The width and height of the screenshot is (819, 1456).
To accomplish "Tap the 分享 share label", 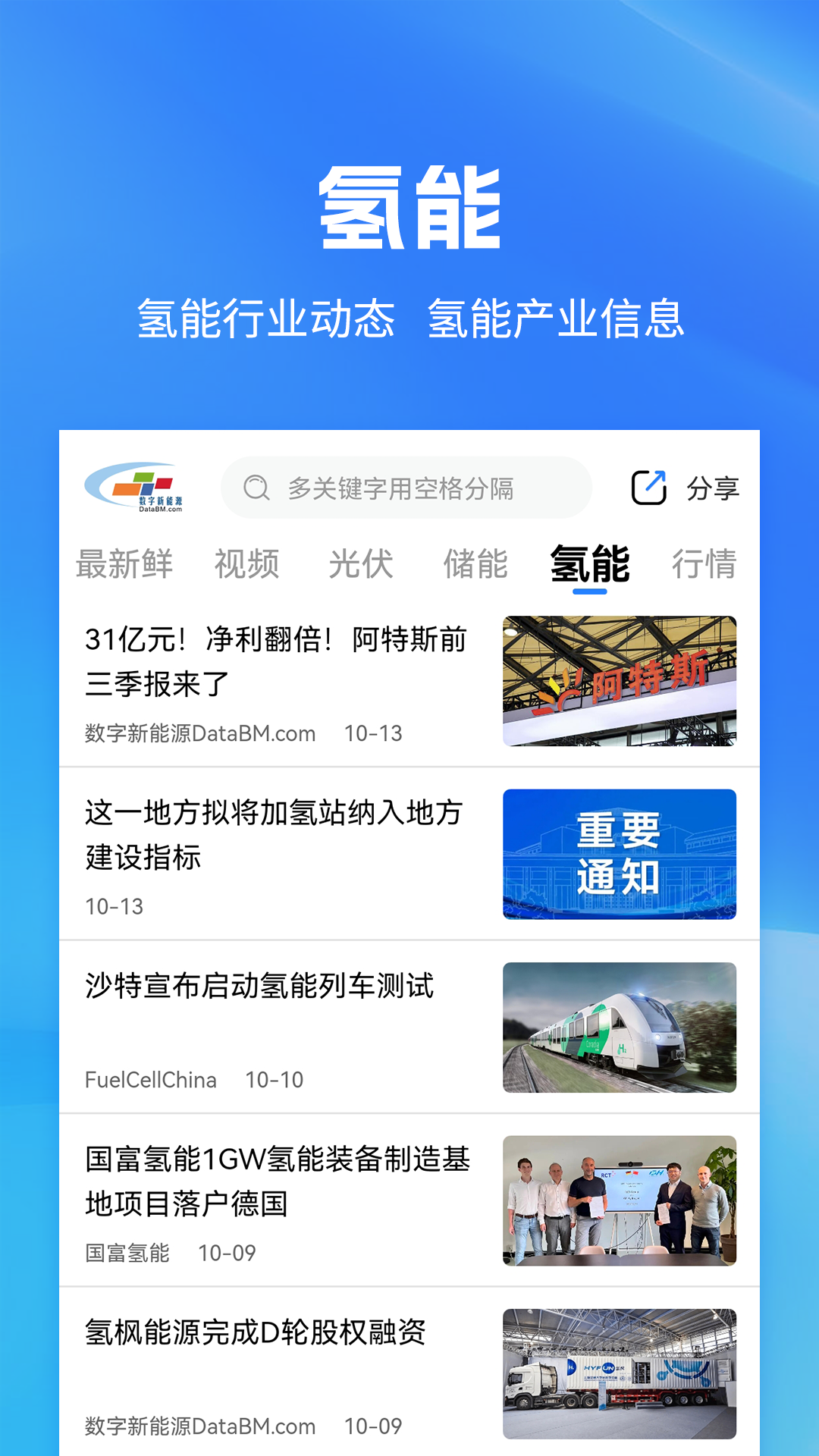I will click(711, 488).
